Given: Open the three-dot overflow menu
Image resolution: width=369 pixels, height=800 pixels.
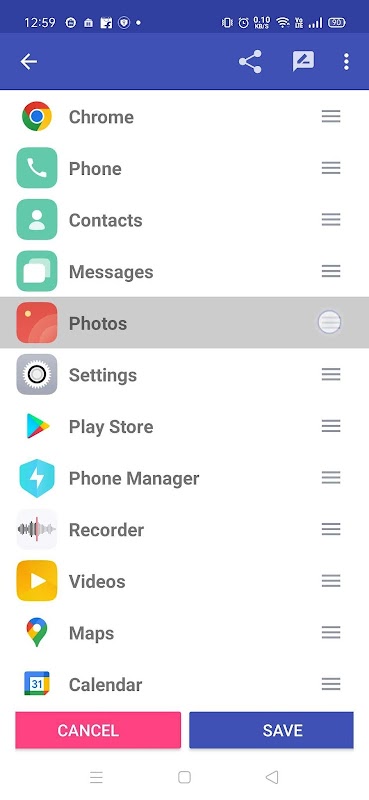Looking at the screenshot, I should [x=347, y=62].
